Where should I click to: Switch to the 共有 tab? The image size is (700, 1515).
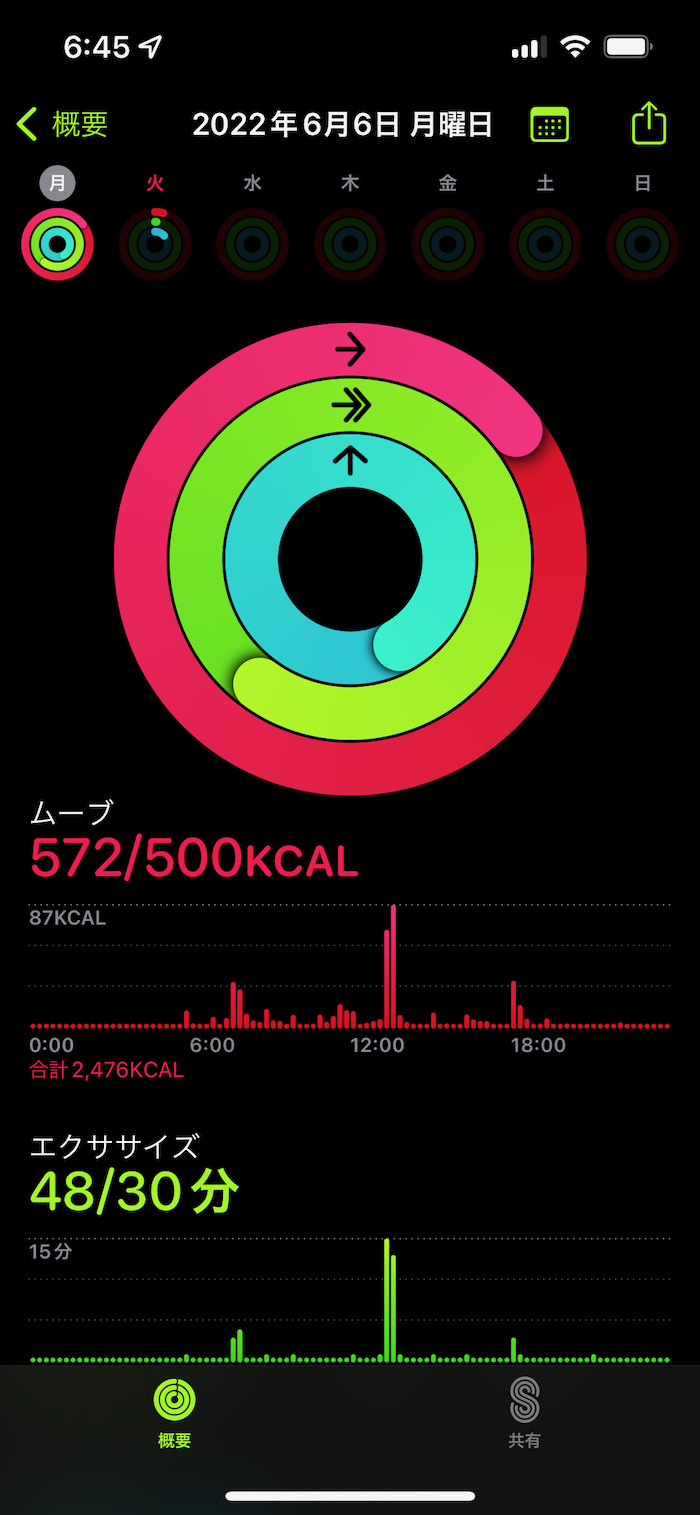[x=524, y=1412]
